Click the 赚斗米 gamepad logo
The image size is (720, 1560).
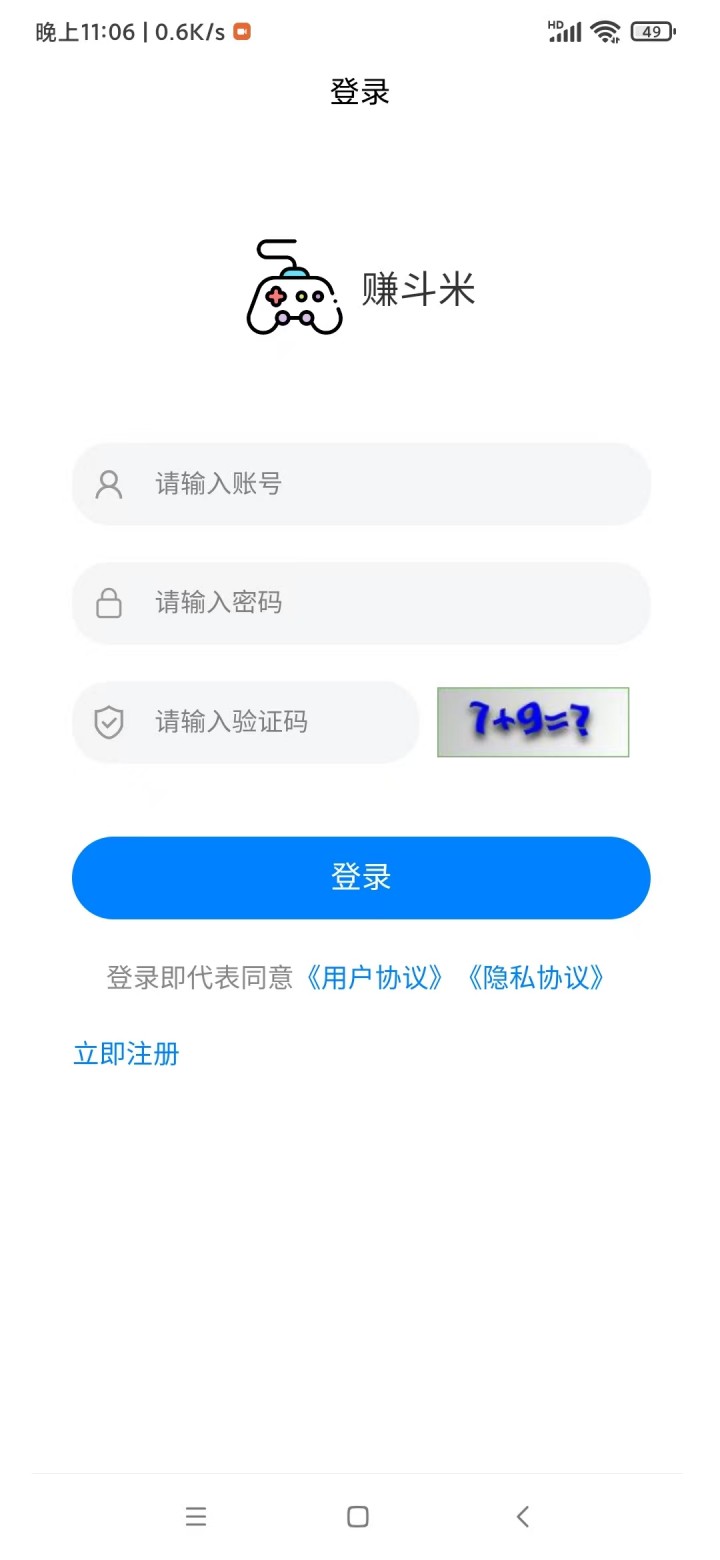[294, 288]
